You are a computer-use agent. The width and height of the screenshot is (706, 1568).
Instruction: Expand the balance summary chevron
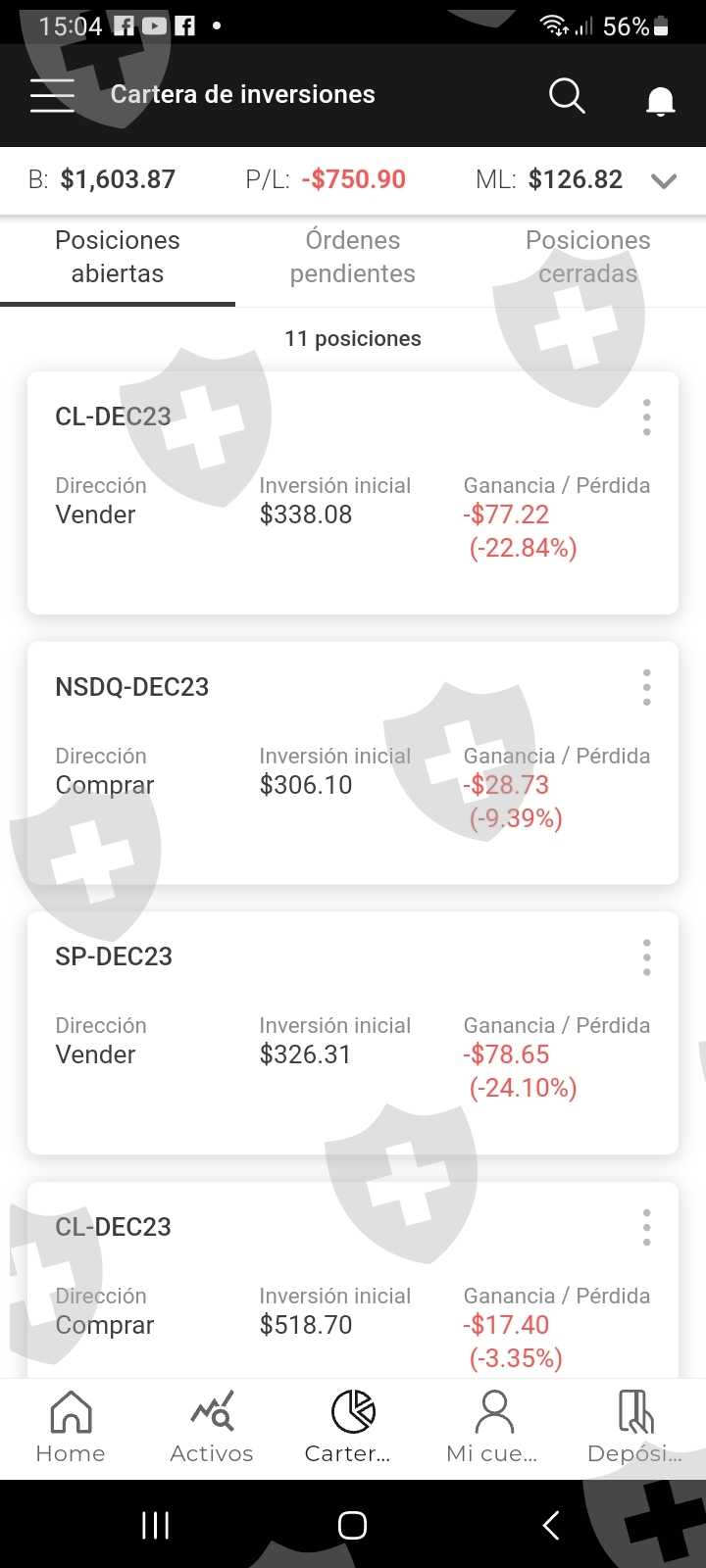click(664, 180)
